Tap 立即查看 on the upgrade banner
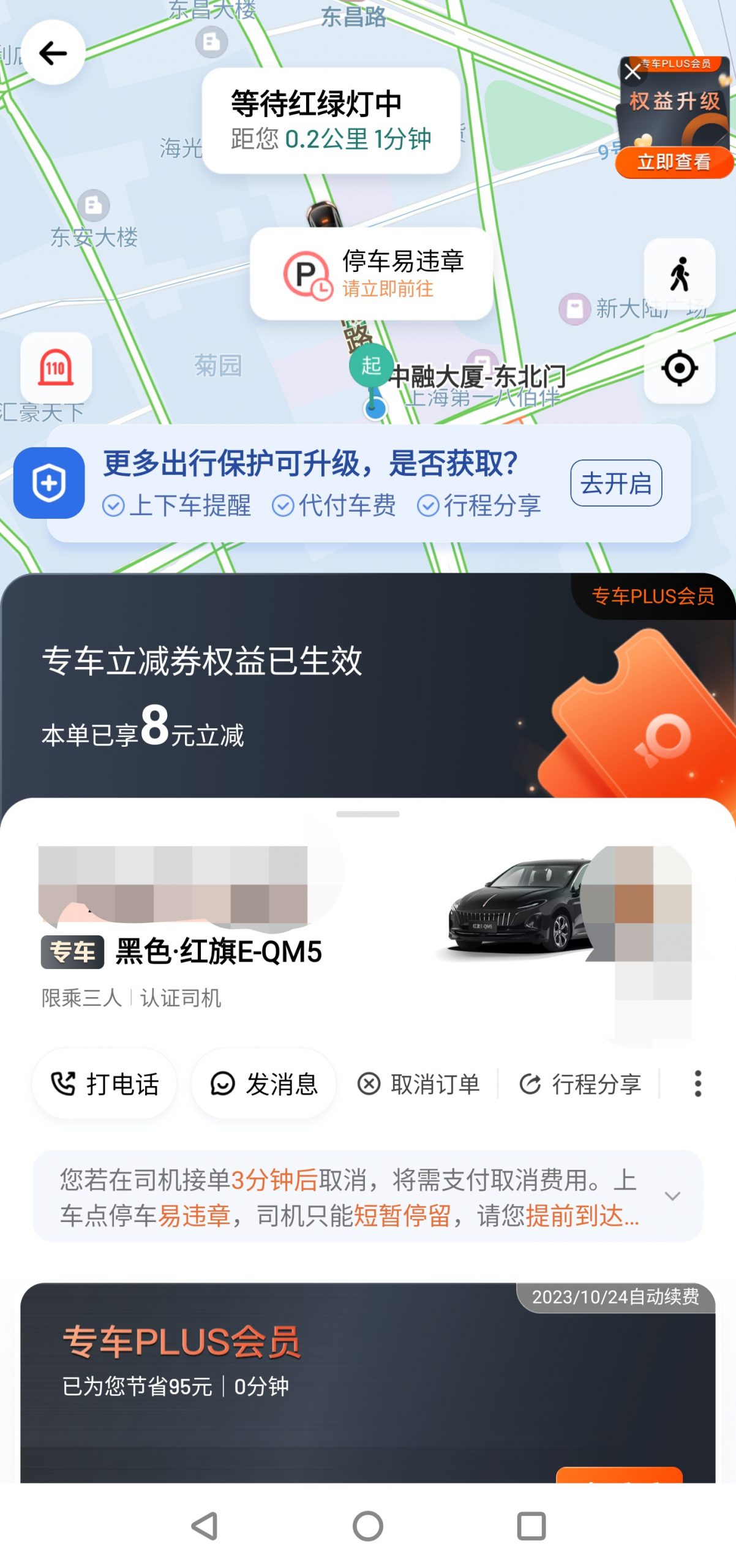This screenshot has width=736, height=1568. click(x=674, y=162)
